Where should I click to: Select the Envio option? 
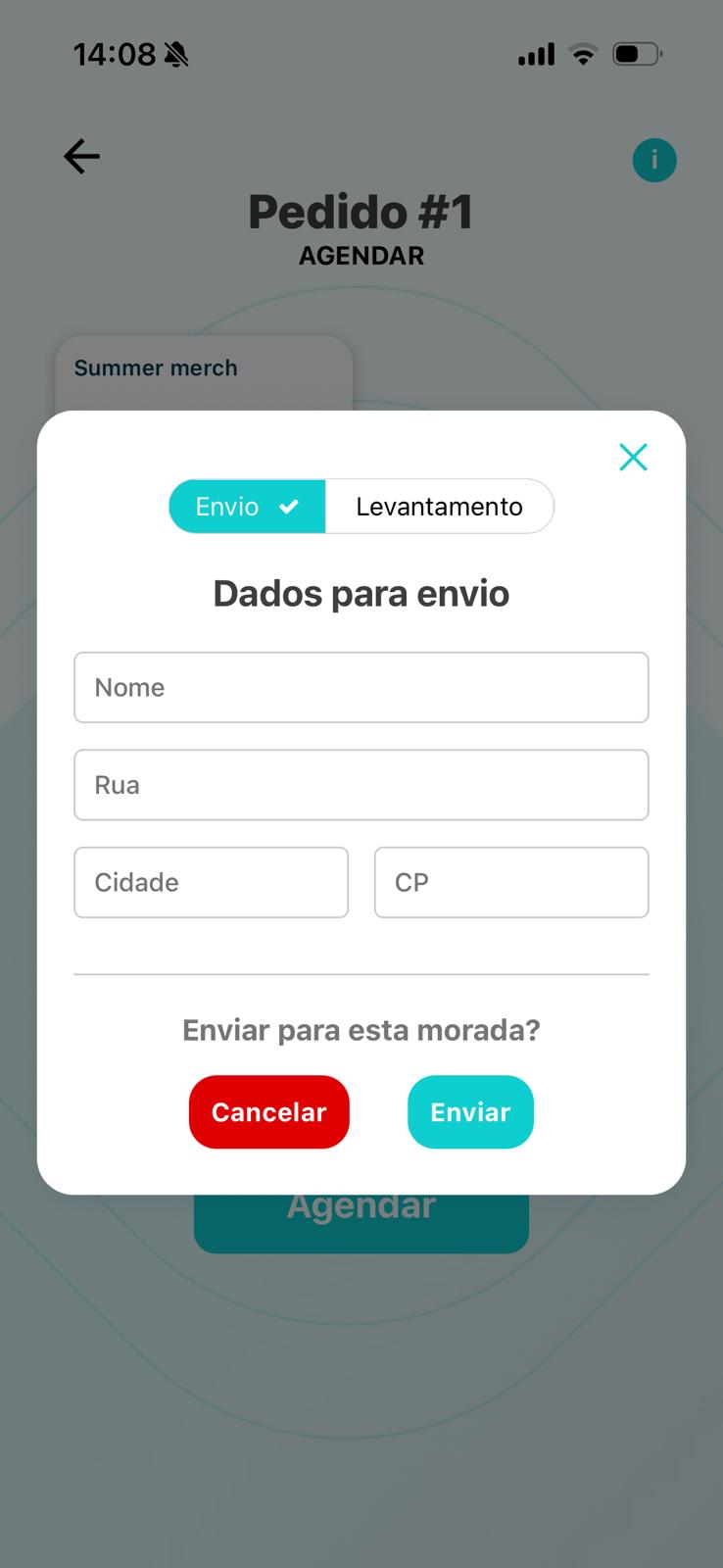(247, 507)
